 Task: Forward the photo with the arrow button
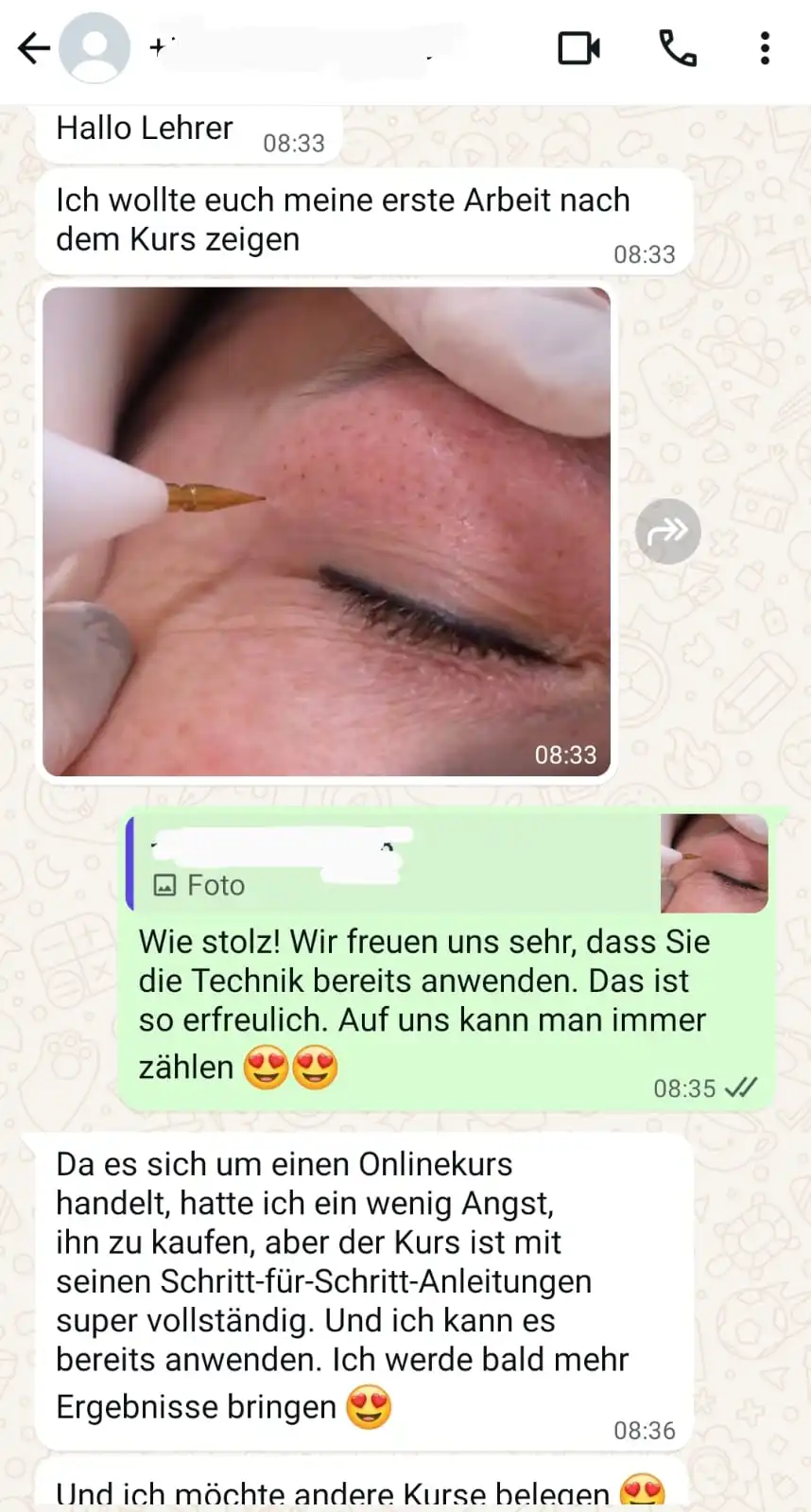point(668,531)
